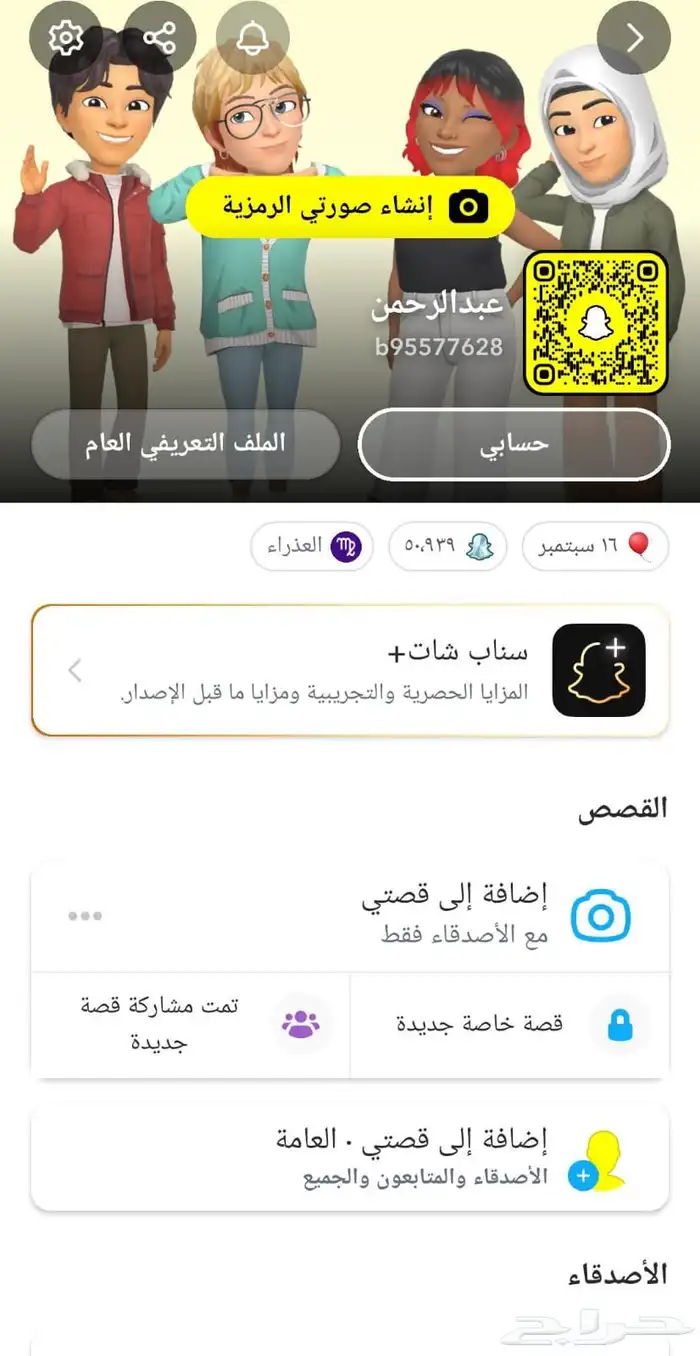Select the حسابي tab
700x1356 pixels.
click(x=514, y=444)
